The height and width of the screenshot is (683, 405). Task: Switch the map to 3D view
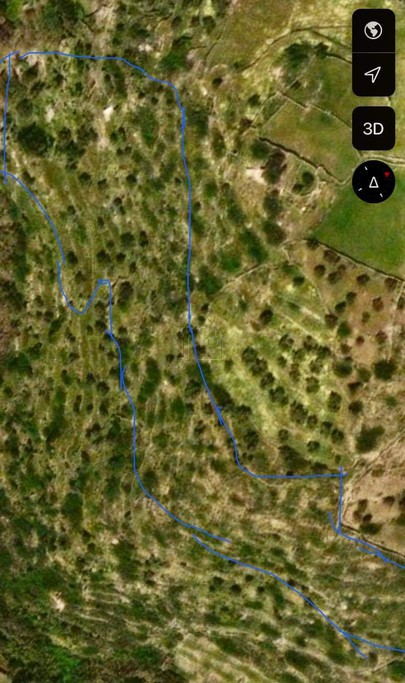[373, 128]
